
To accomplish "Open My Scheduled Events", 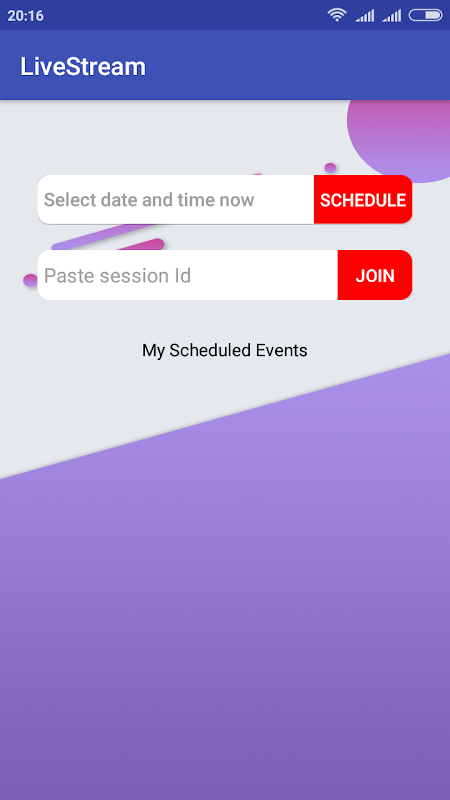I will click(224, 351).
